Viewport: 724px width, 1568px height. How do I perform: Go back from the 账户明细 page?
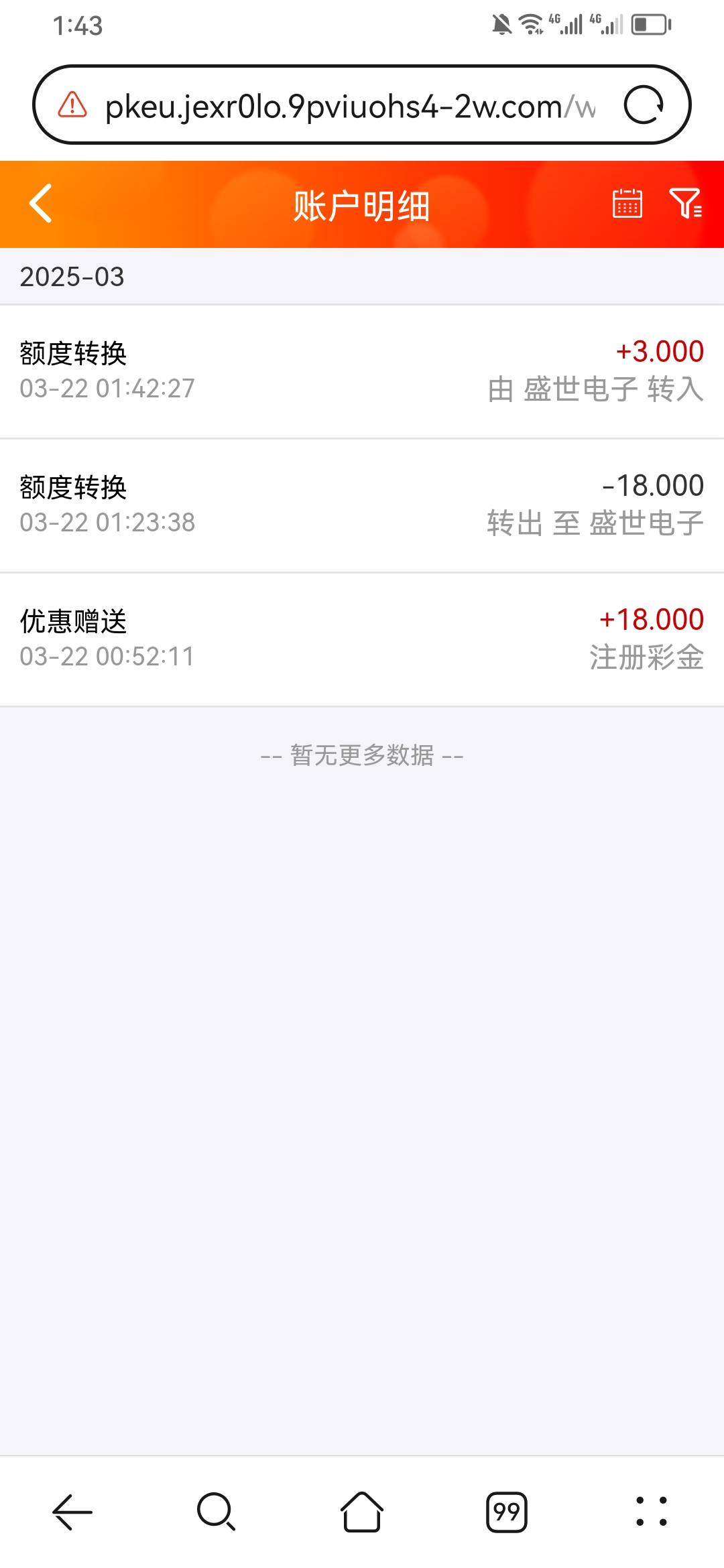[41, 204]
